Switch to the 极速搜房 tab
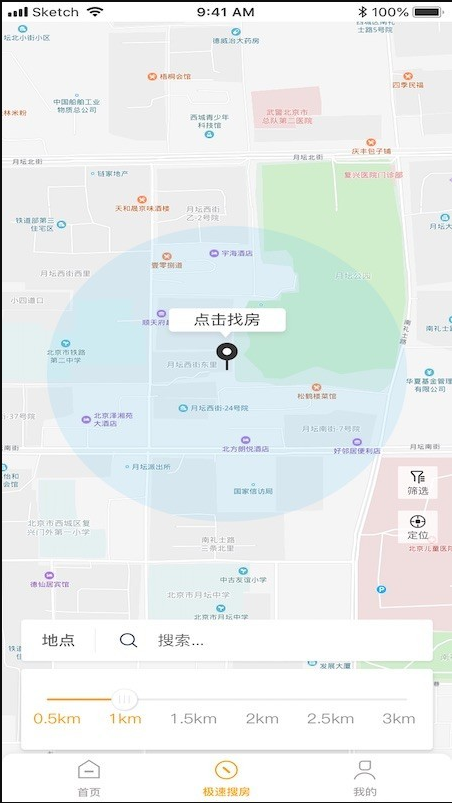 (226, 778)
